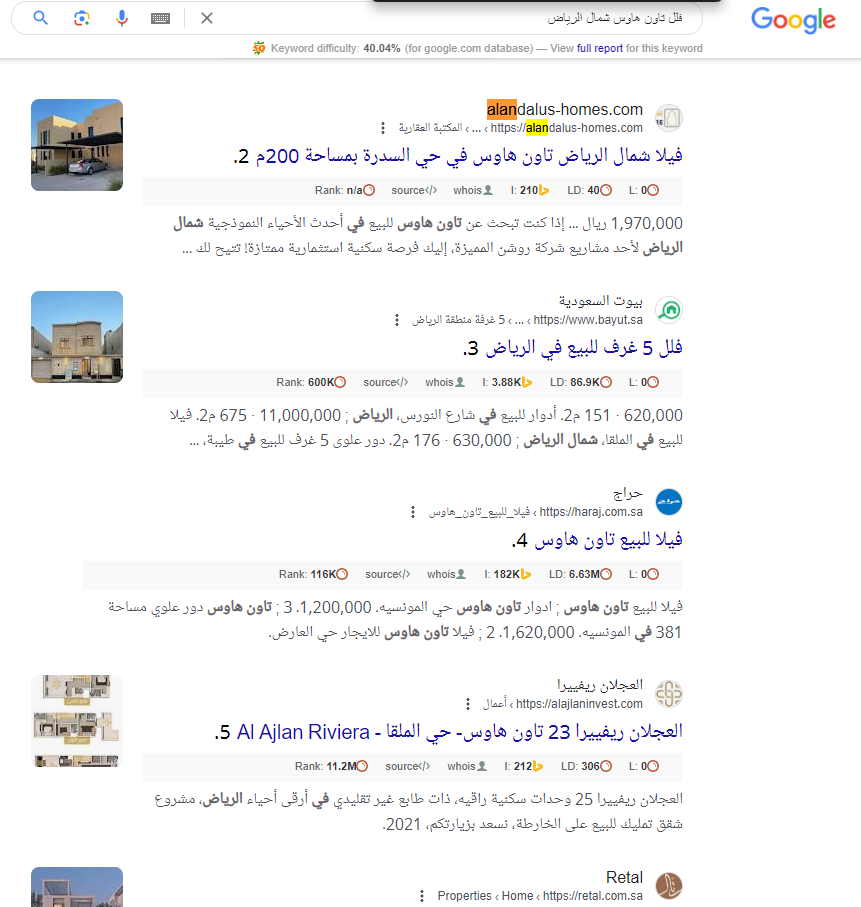
Task: Open more options for alandalus-homes.com result
Action: pyautogui.click(x=382, y=128)
